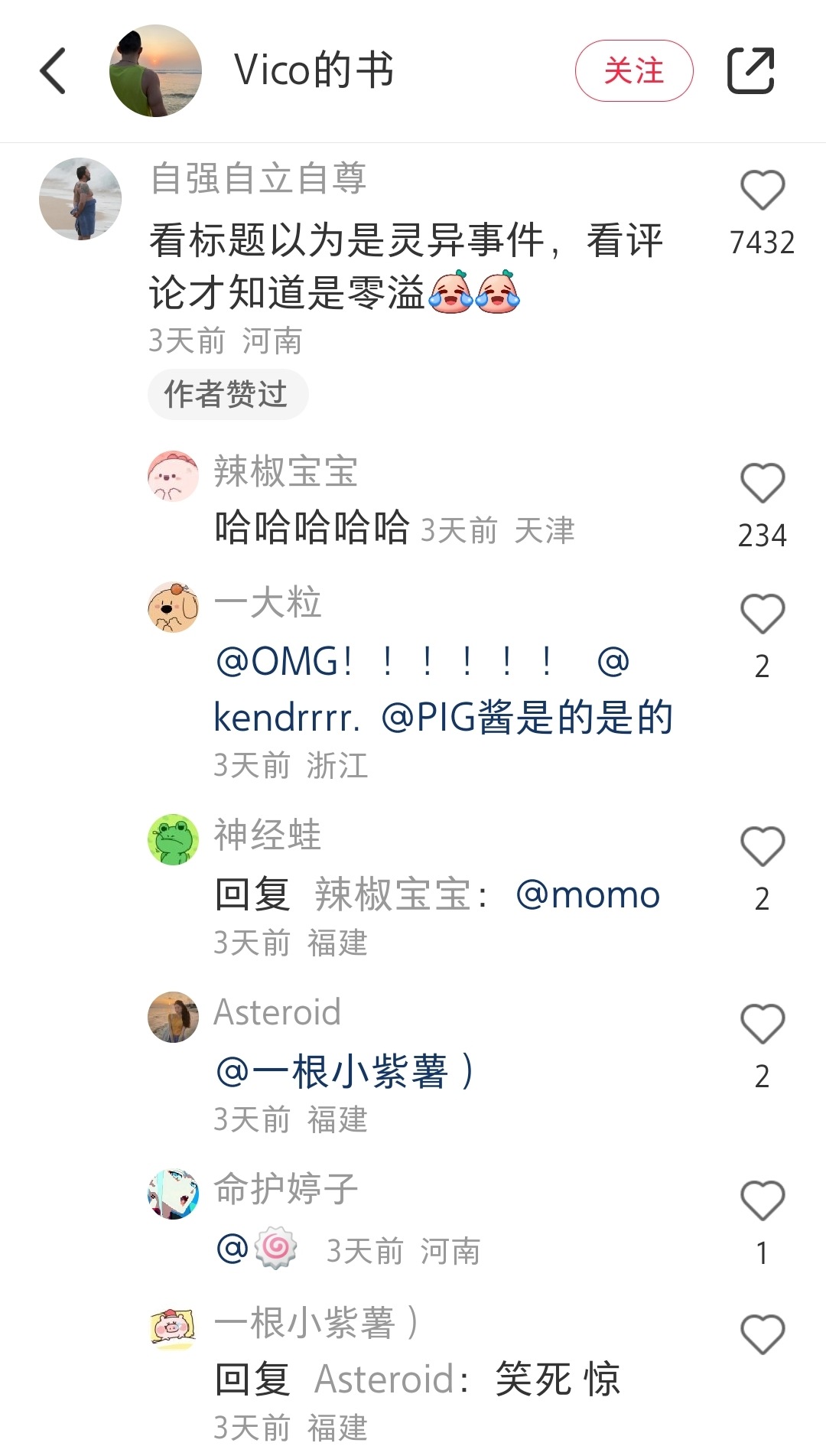Share this post via top-right icon
Screen dimensions: 826x1456
point(750,71)
